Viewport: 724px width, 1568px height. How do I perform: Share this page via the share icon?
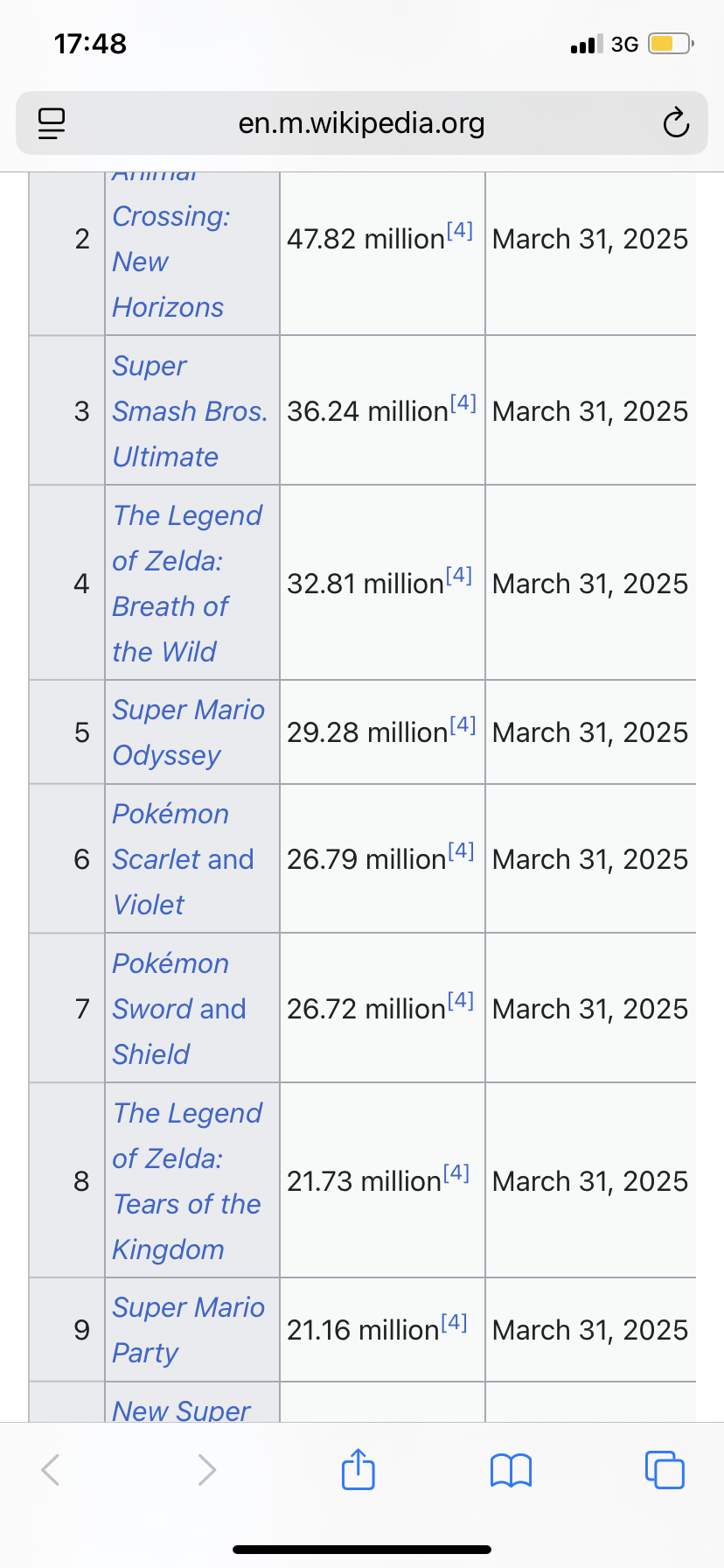click(359, 1469)
